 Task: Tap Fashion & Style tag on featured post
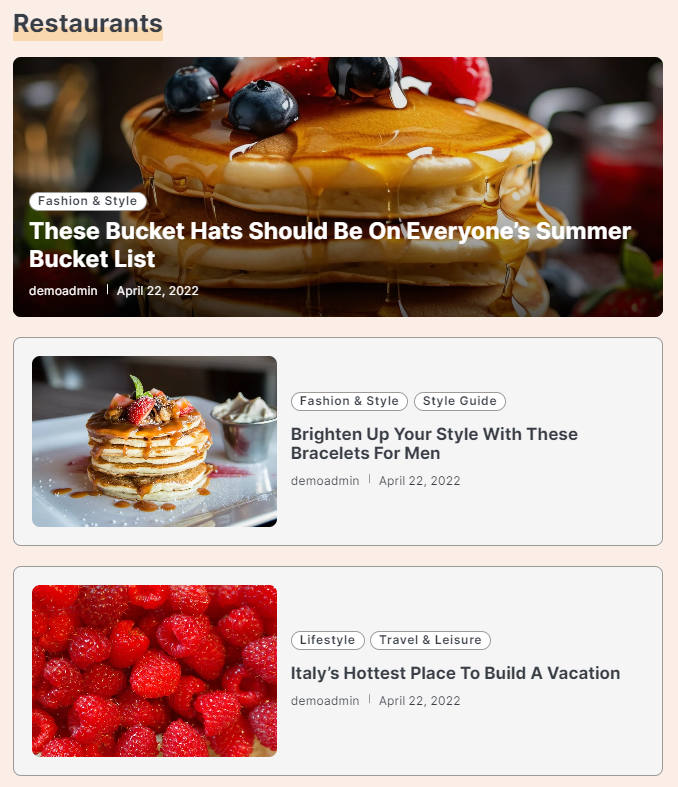[88, 201]
